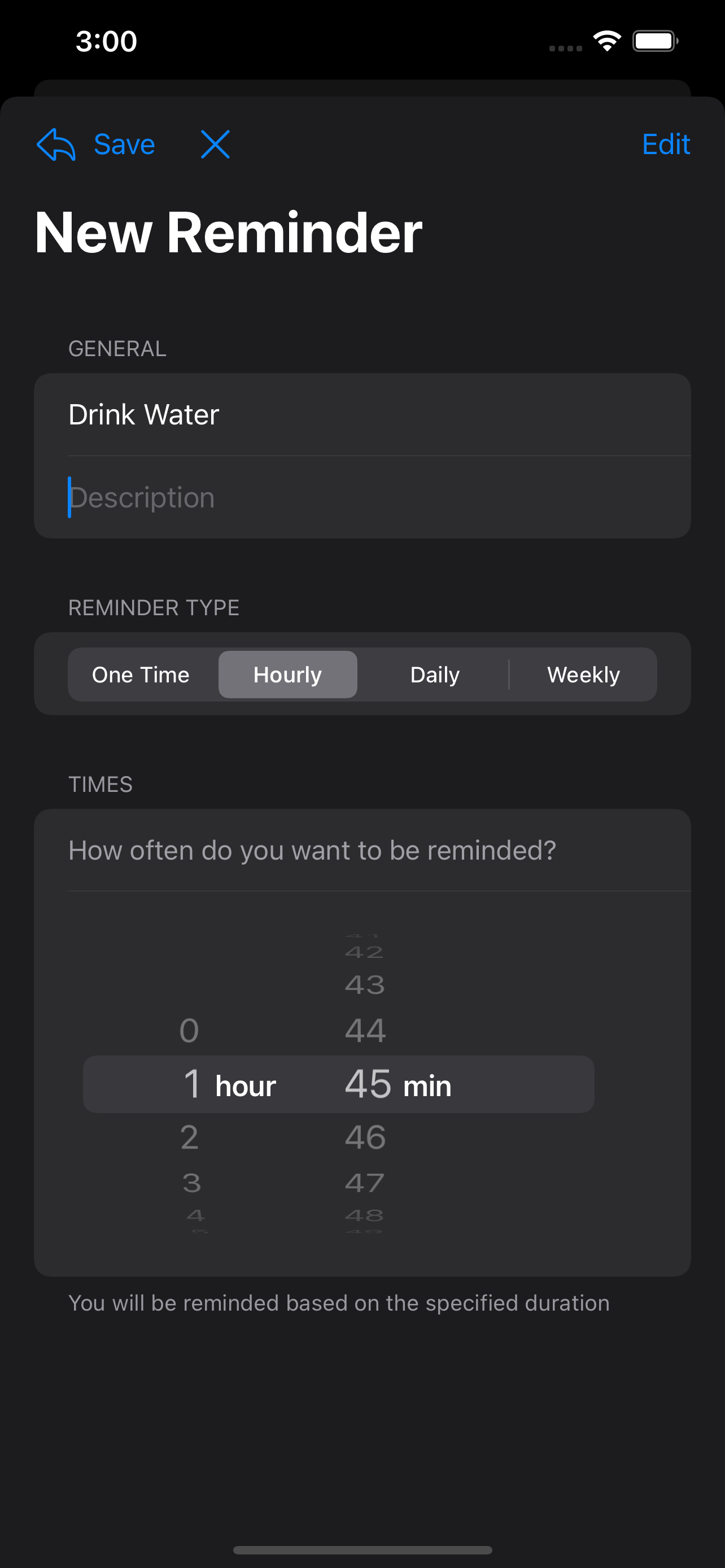The height and width of the screenshot is (1568, 725).
Task: Save the new reminder
Action: (x=124, y=145)
